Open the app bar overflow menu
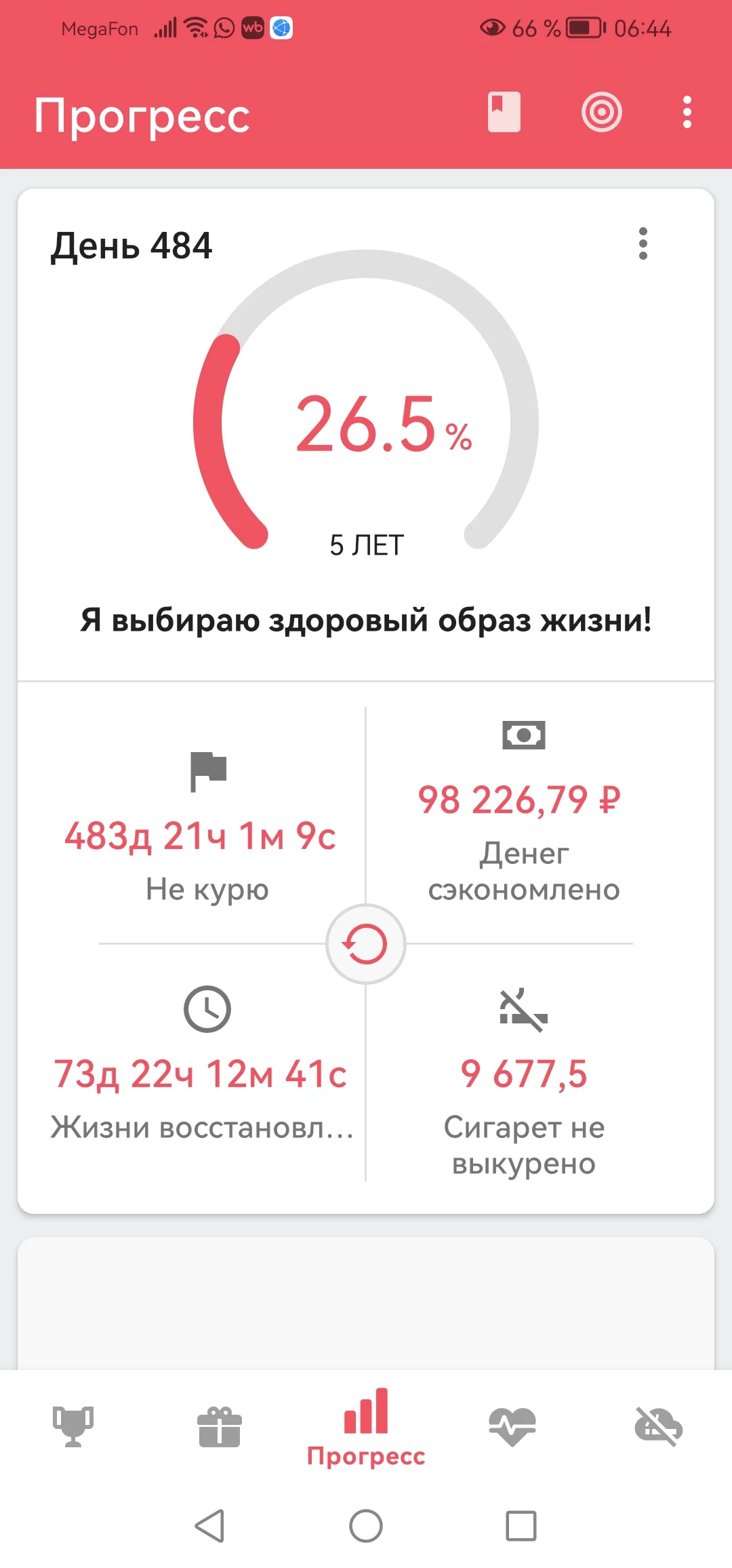This screenshot has width=732, height=1568. coord(687,112)
